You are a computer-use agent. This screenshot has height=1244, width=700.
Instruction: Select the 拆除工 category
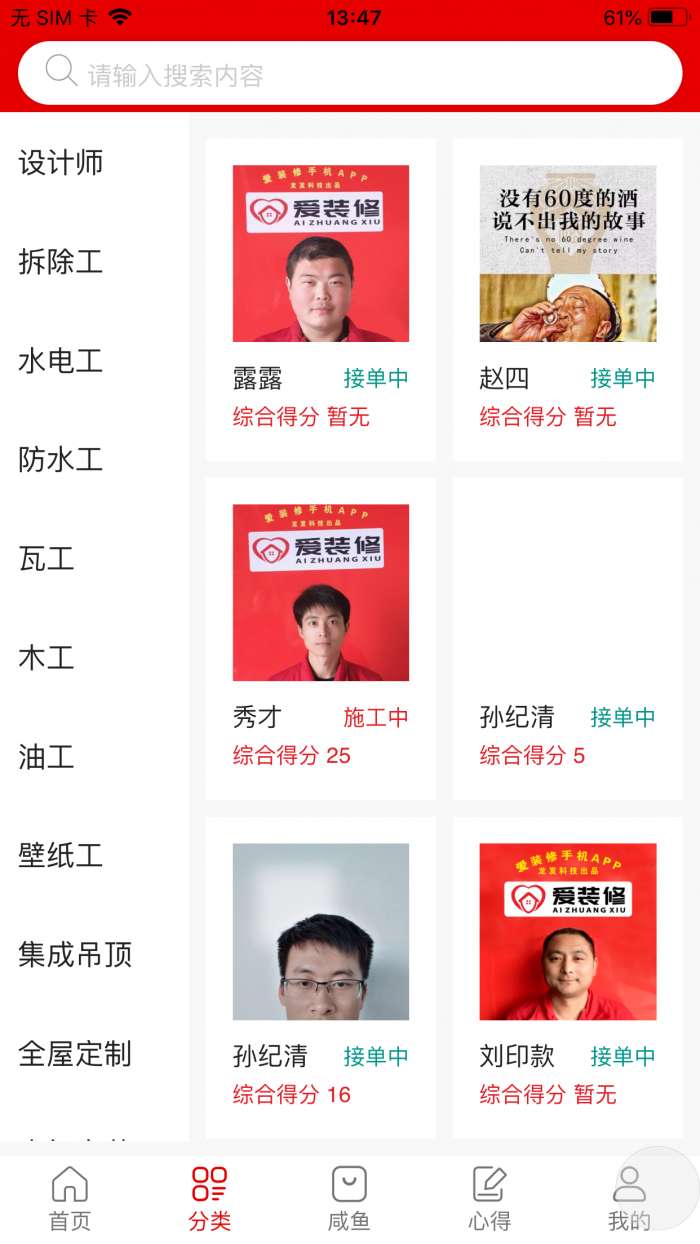click(61, 262)
